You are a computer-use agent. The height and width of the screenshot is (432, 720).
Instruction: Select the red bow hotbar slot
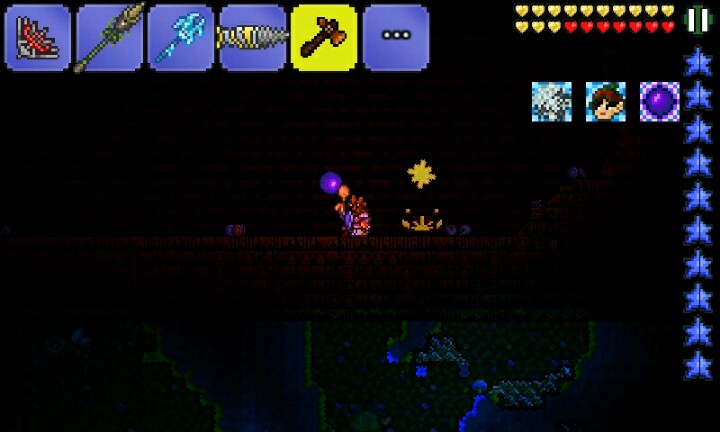click(38, 37)
